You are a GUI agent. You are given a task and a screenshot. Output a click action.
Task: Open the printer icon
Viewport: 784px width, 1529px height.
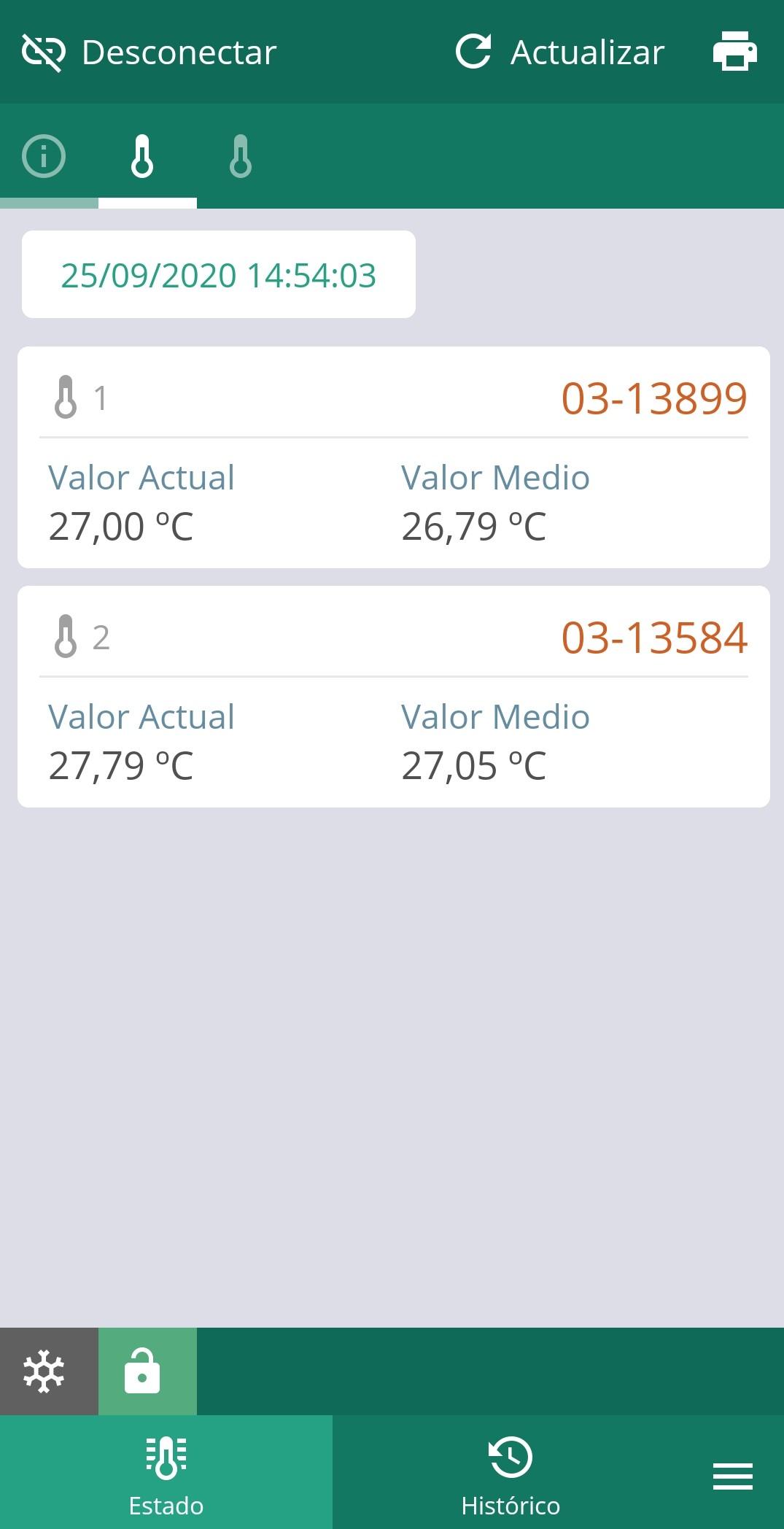pos(734,51)
